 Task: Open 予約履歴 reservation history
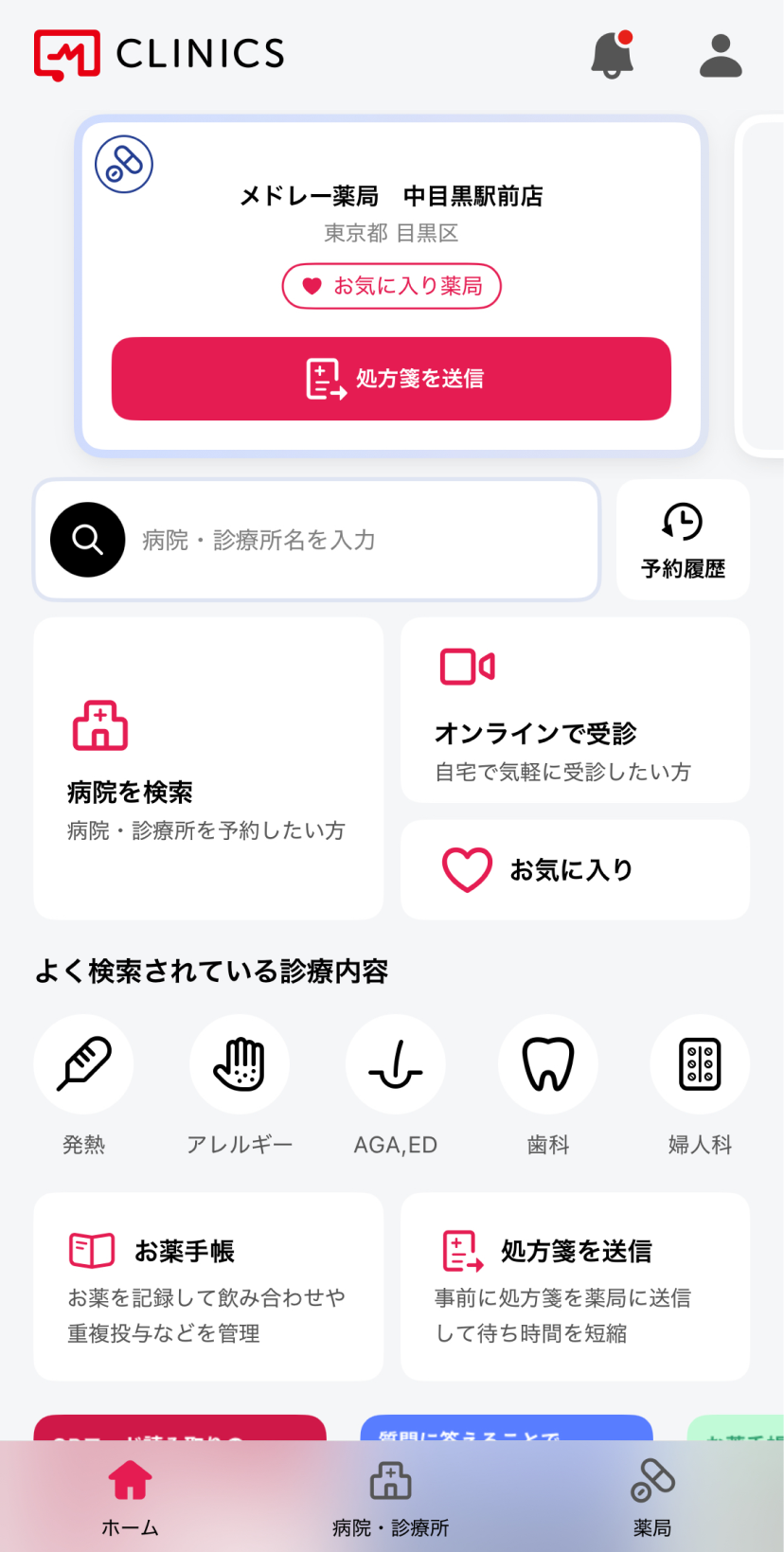coord(683,540)
